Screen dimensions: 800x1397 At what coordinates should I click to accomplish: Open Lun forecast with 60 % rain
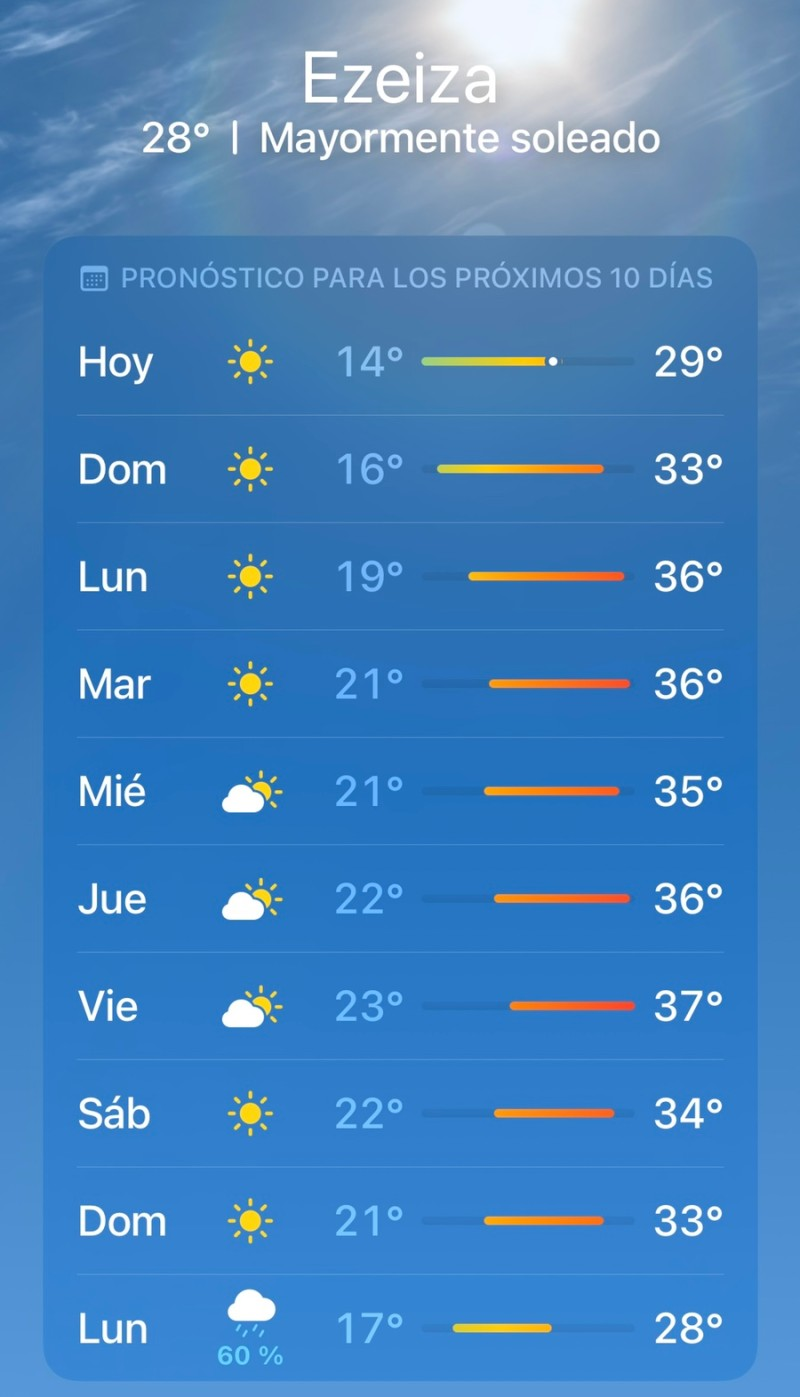click(x=400, y=1329)
